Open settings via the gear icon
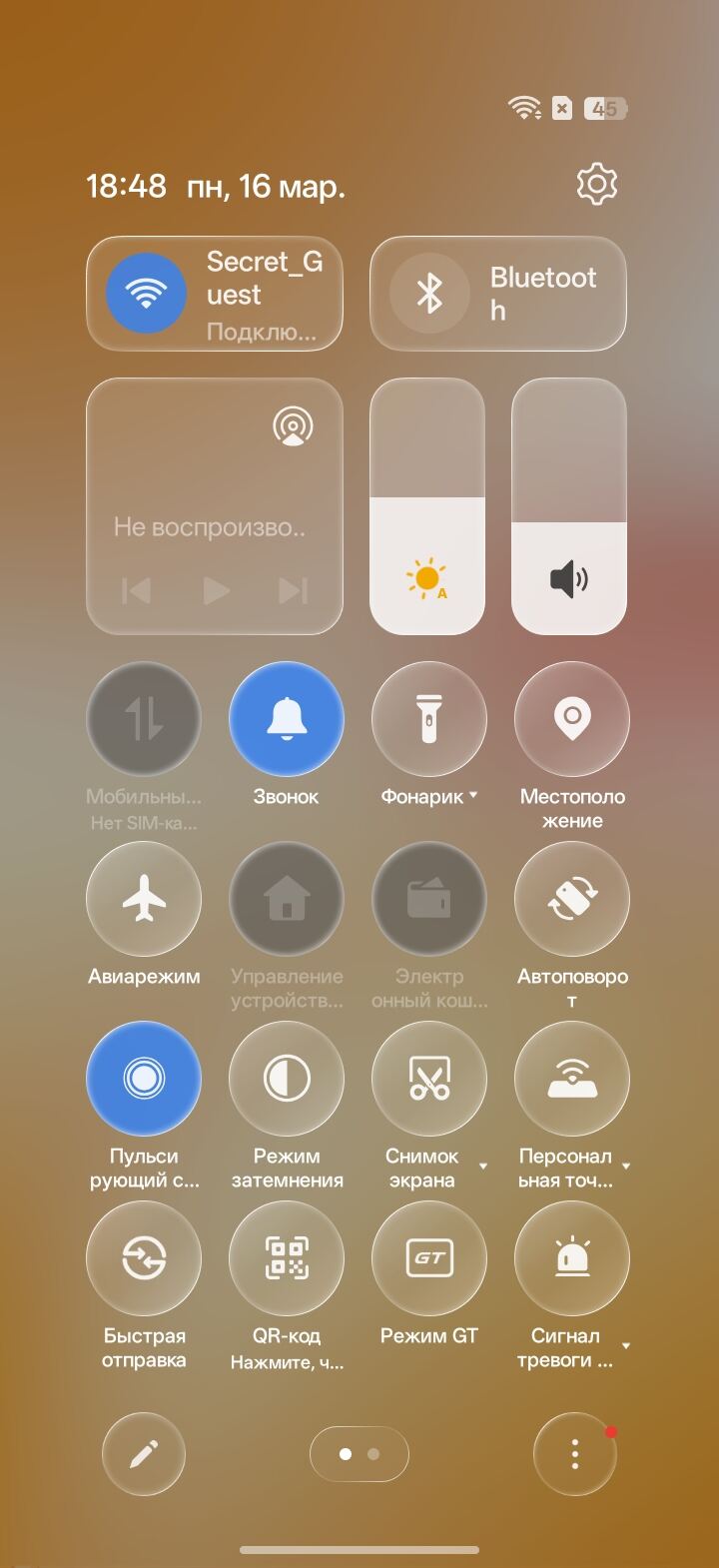 [x=596, y=184]
